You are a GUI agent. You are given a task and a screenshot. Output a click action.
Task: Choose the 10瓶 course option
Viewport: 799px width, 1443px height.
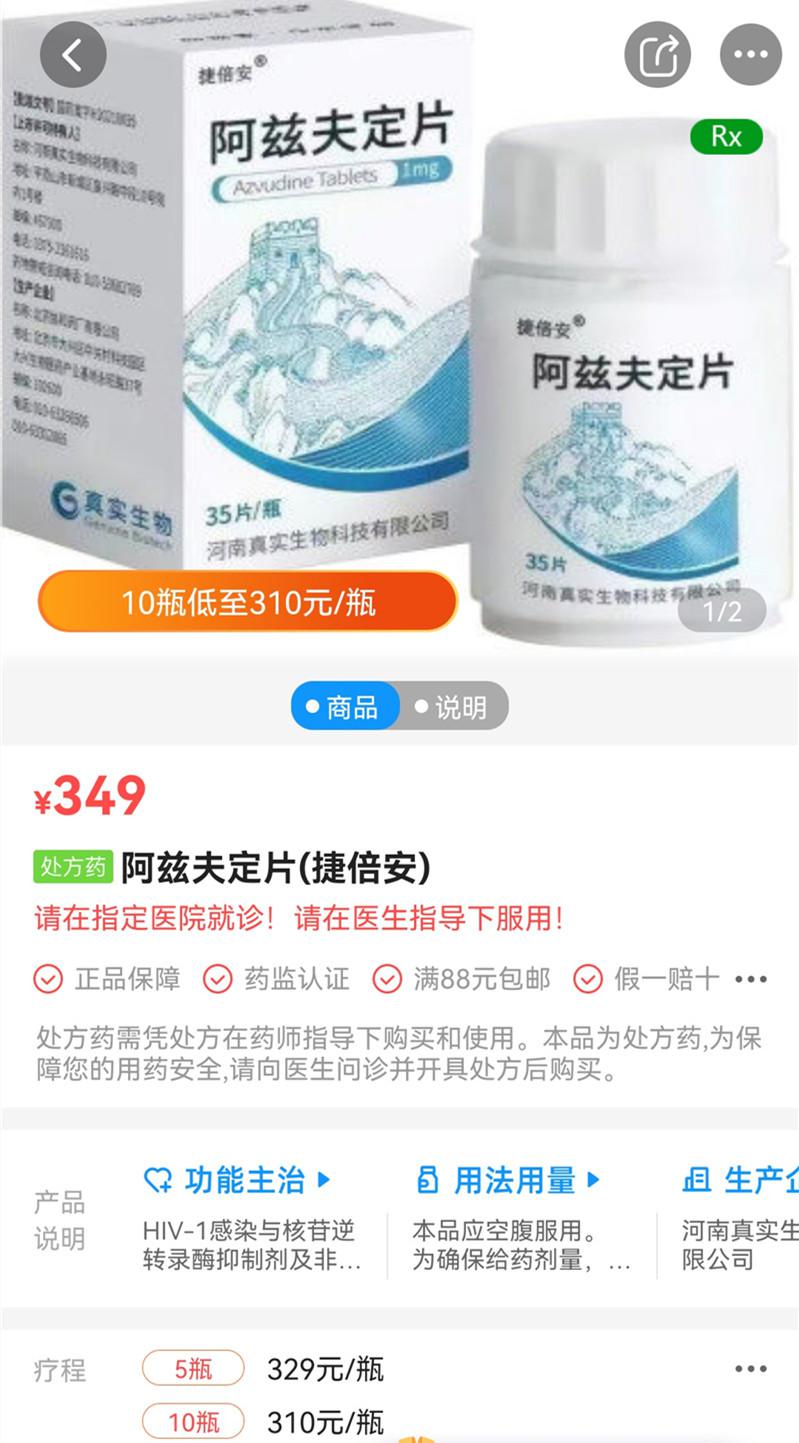pyautogui.click(x=193, y=1421)
